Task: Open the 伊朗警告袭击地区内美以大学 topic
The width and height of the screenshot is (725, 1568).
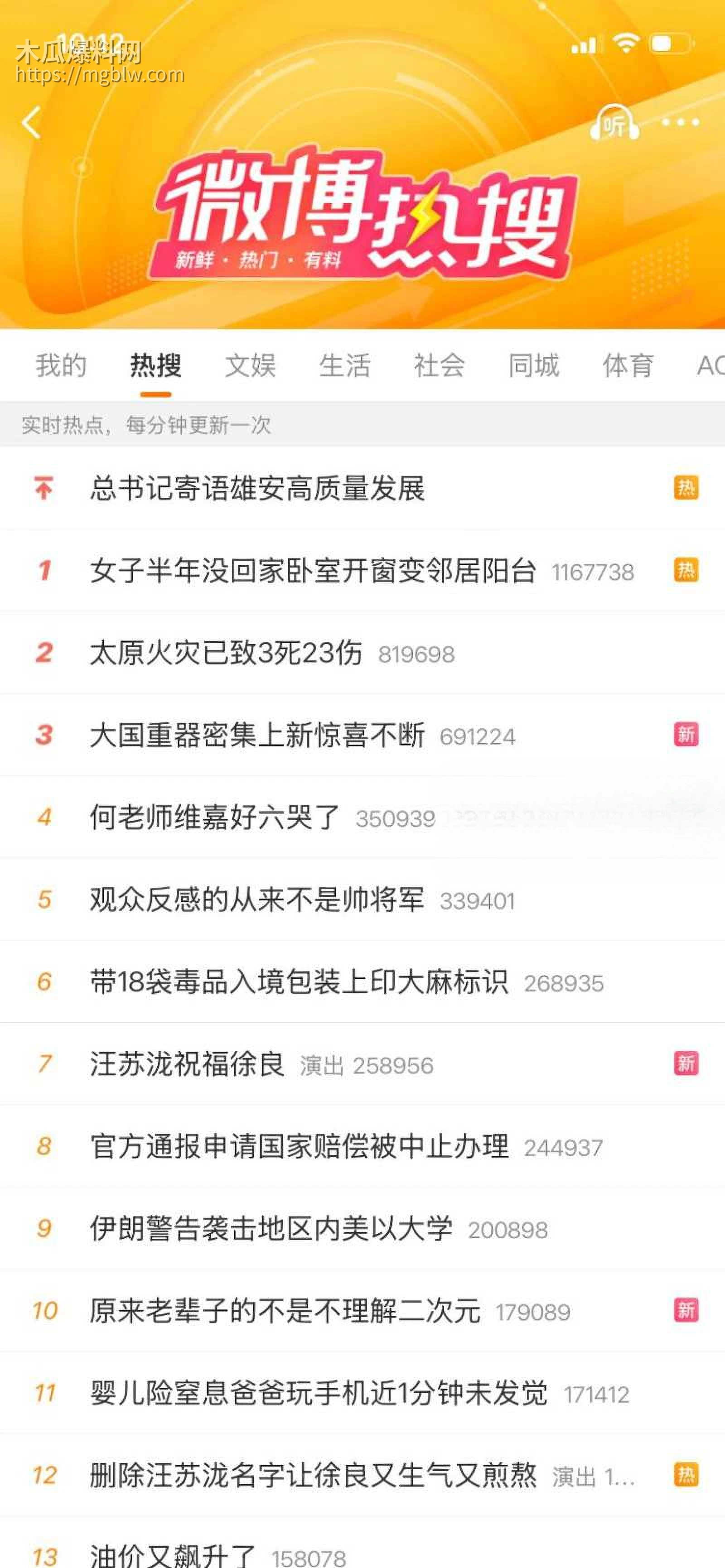Action: click(271, 1229)
